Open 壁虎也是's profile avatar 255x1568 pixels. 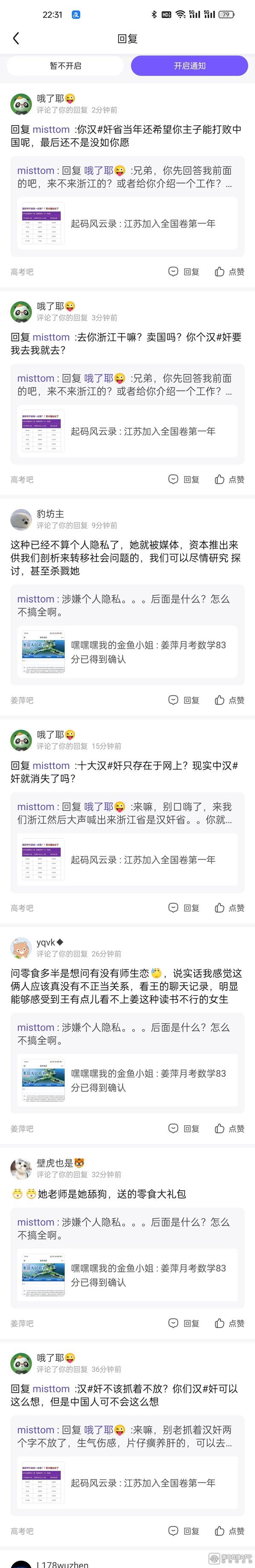[x=21, y=1168]
